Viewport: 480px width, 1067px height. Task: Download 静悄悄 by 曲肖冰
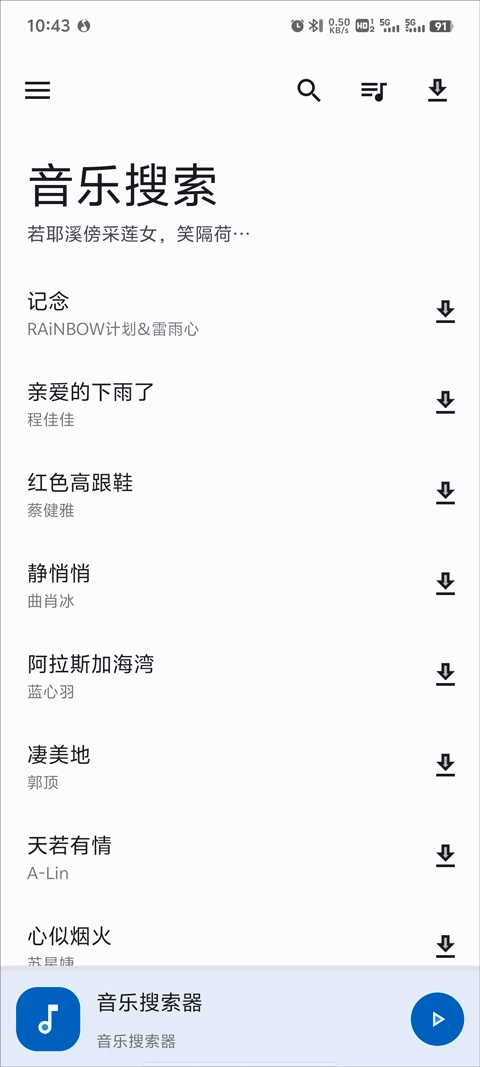(x=445, y=584)
